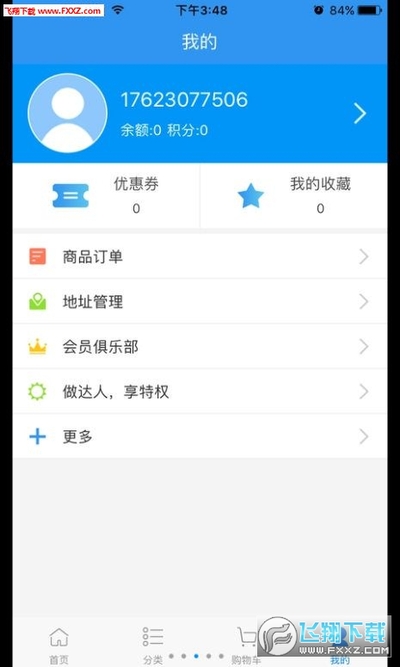Open 地址管理 address management
Screen dimensions: 400x667
click(200, 302)
